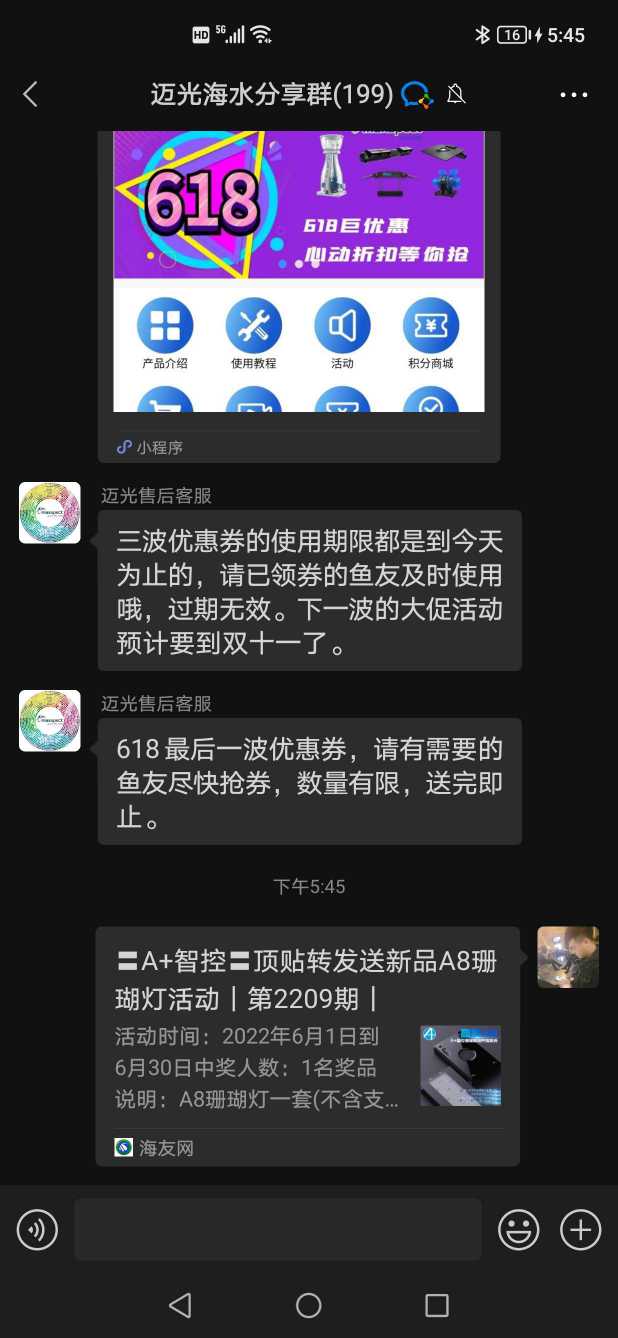Viewport: 618px width, 1338px height.
Task: View 迈光售后客服 profile from the coupon deadline message
Action: pos(49,513)
